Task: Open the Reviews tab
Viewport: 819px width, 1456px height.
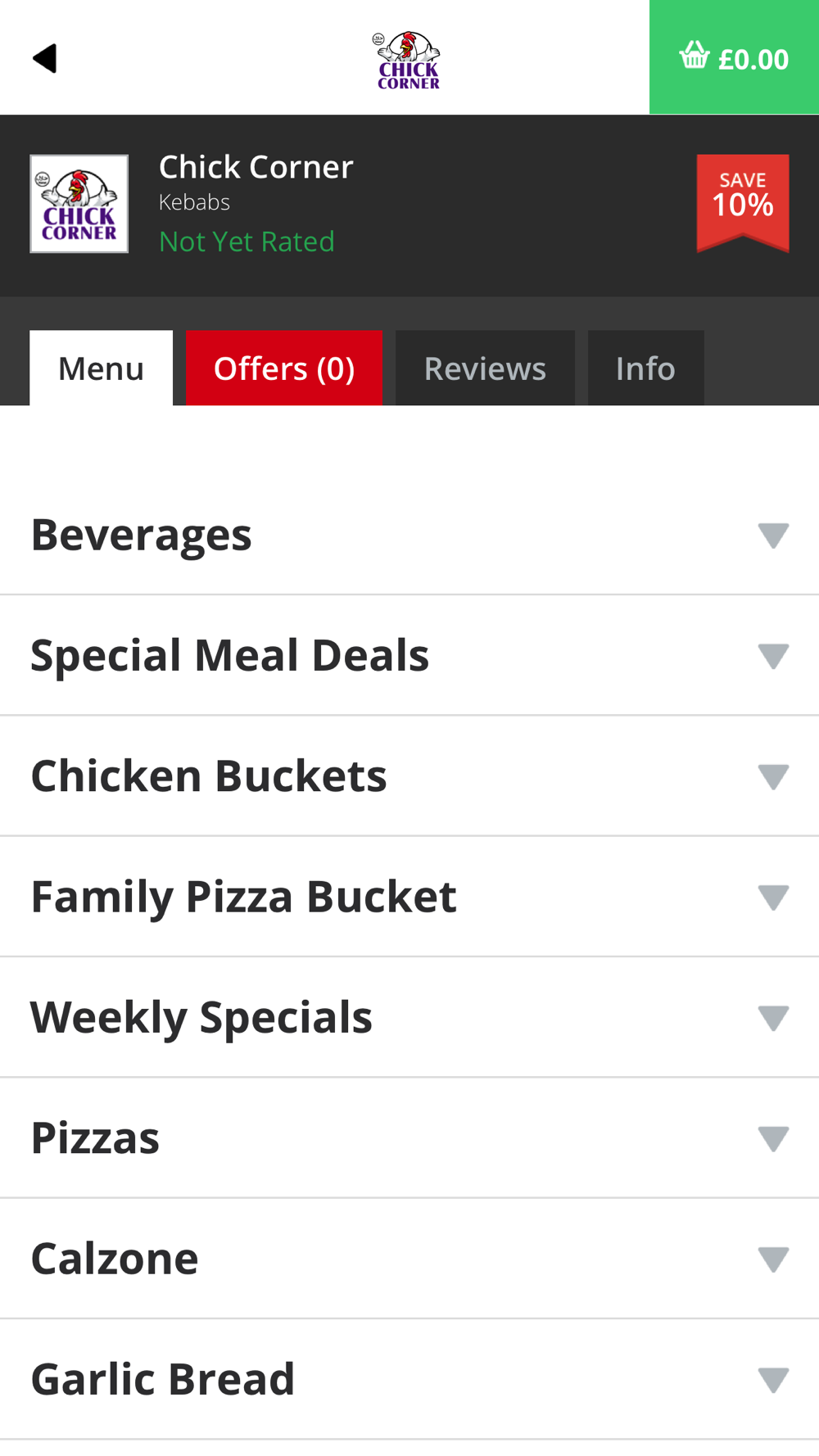Action: point(485,369)
